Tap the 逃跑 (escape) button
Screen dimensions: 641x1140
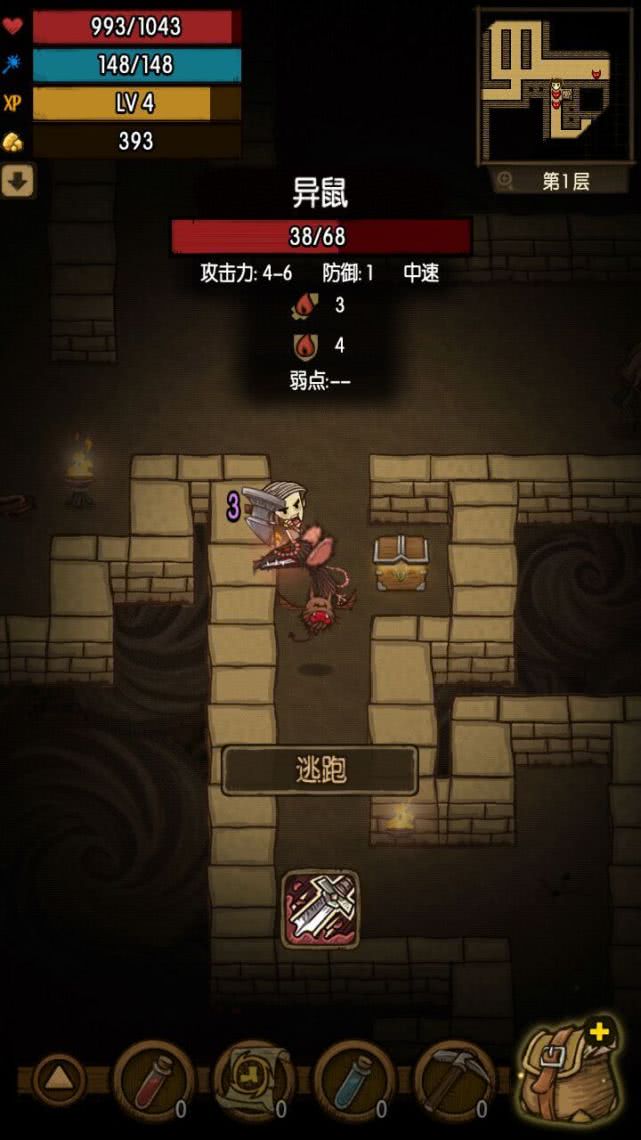(319, 770)
